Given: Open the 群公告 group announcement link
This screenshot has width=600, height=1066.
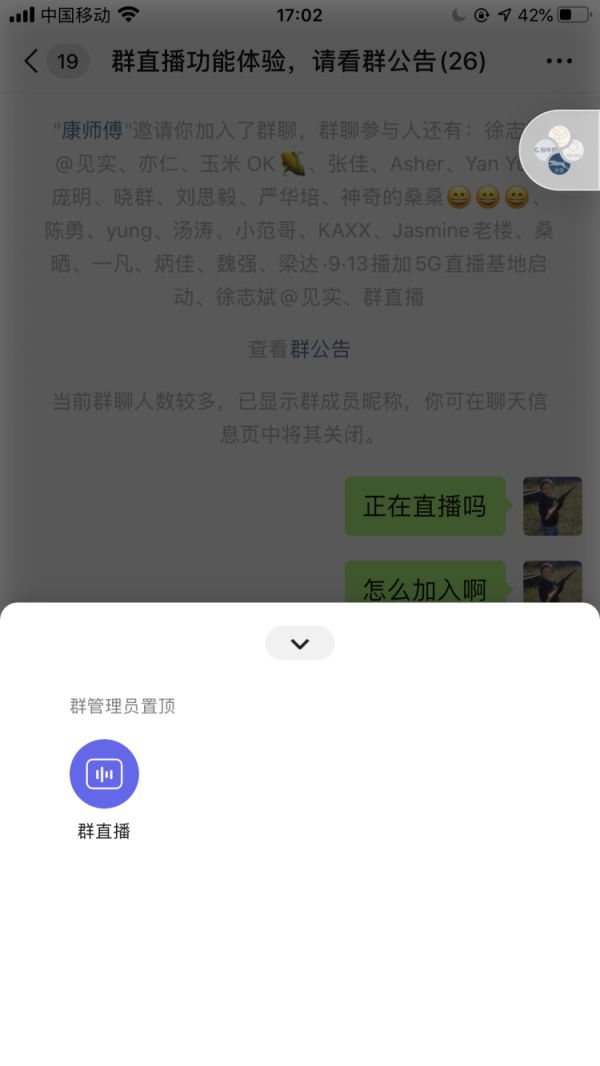Looking at the screenshot, I should 320,349.
